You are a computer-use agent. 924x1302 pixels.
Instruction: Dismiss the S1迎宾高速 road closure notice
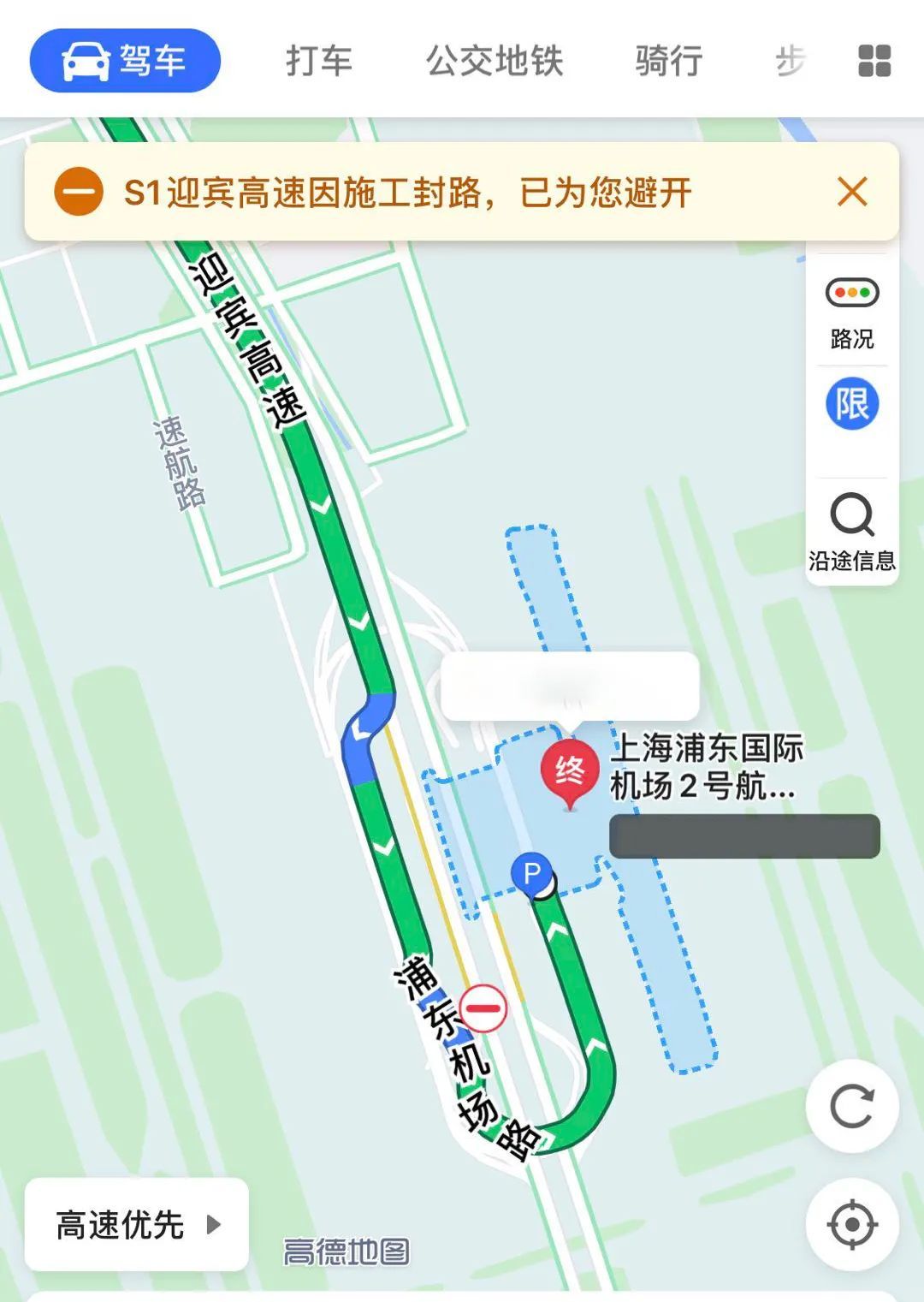(x=852, y=192)
